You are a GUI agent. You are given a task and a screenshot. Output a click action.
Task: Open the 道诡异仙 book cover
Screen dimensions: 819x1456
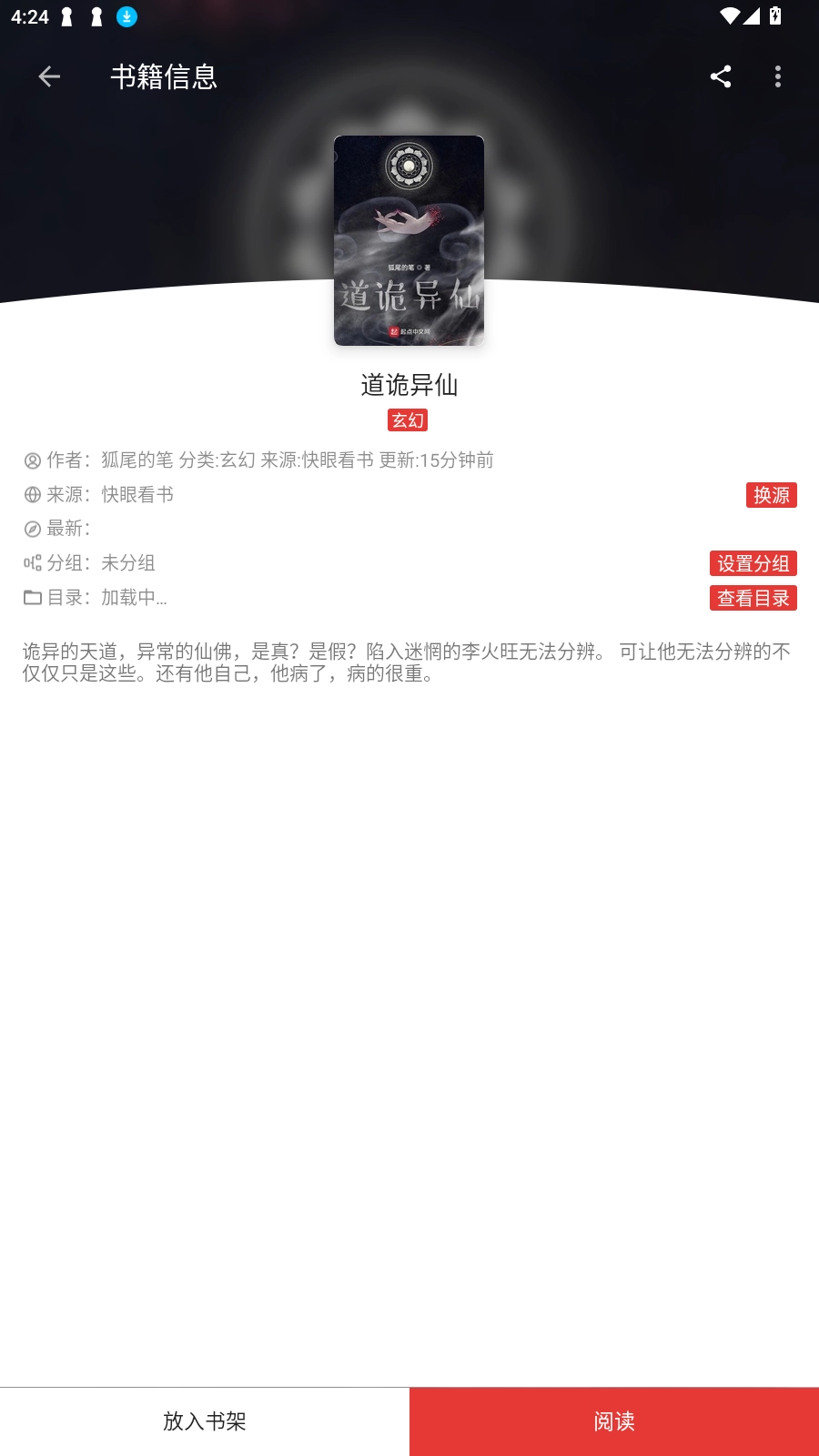[409, 240]
